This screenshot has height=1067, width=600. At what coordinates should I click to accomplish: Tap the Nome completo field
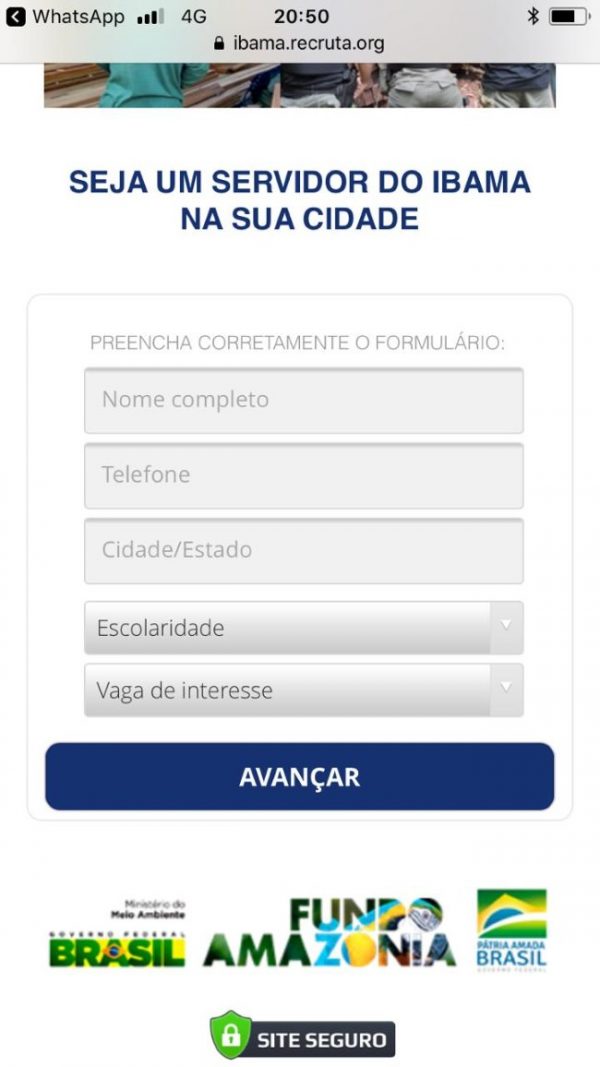coord(303,400)
